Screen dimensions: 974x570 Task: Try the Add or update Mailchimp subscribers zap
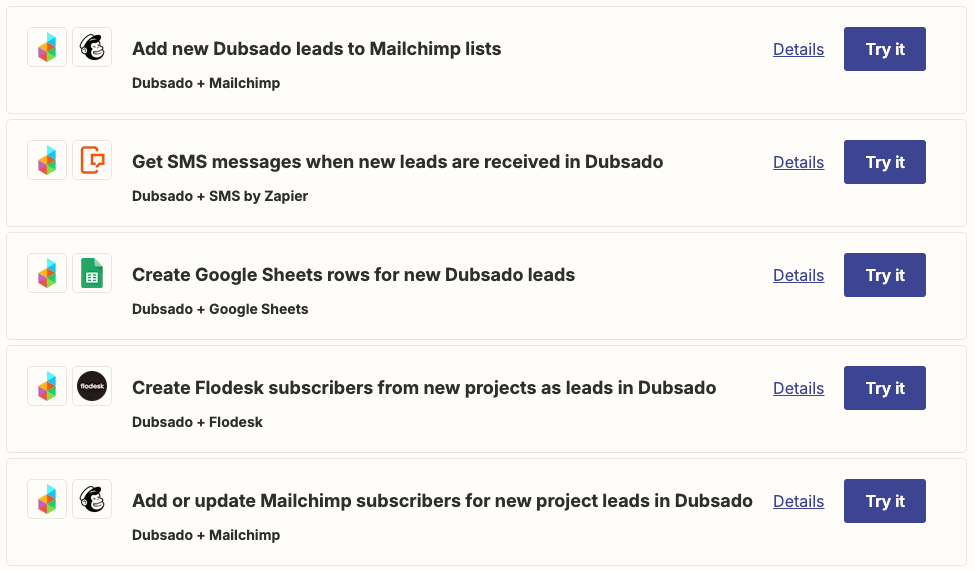(x=884, y=501)
